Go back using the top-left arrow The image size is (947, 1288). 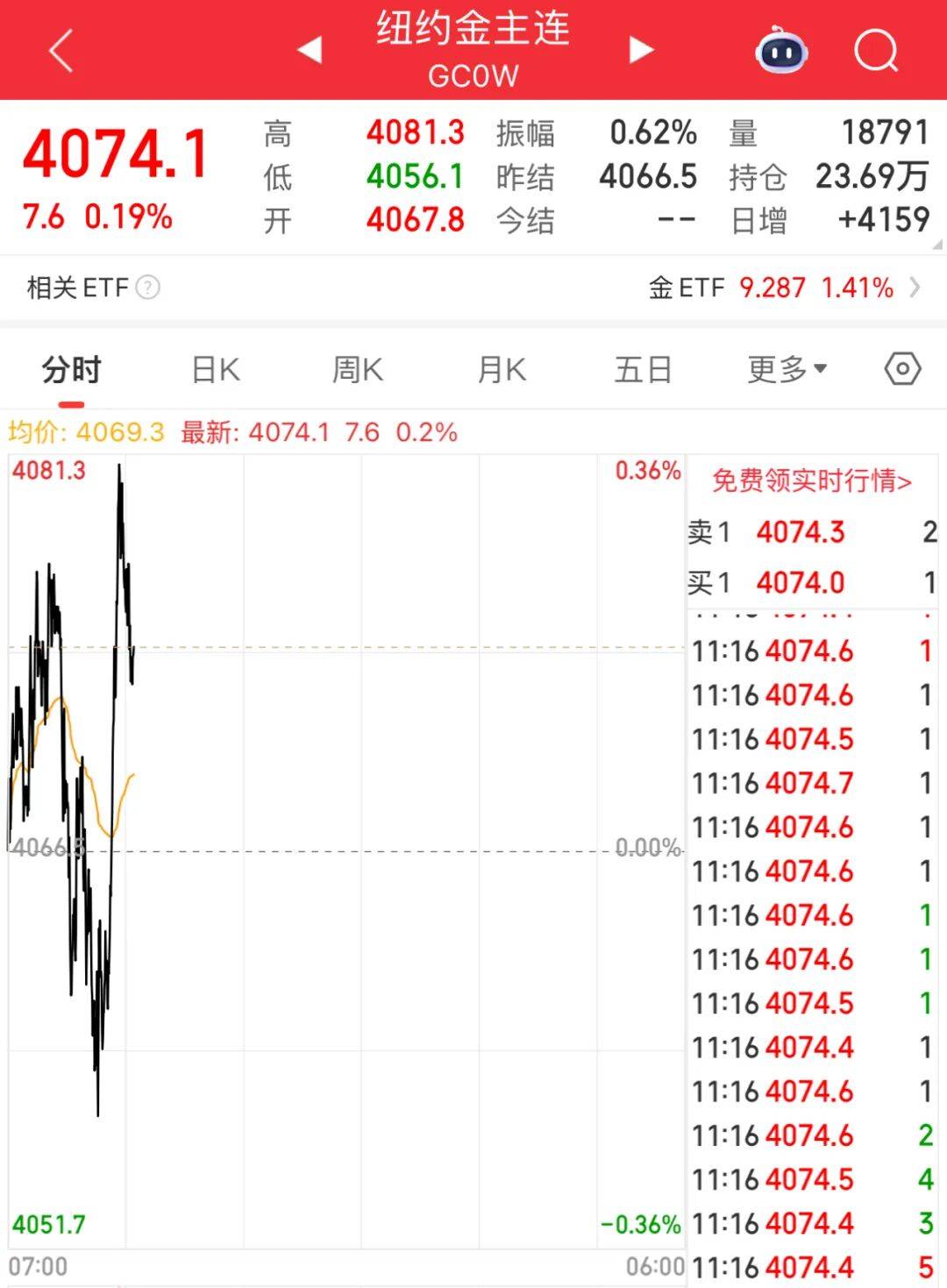click(61, 51)
